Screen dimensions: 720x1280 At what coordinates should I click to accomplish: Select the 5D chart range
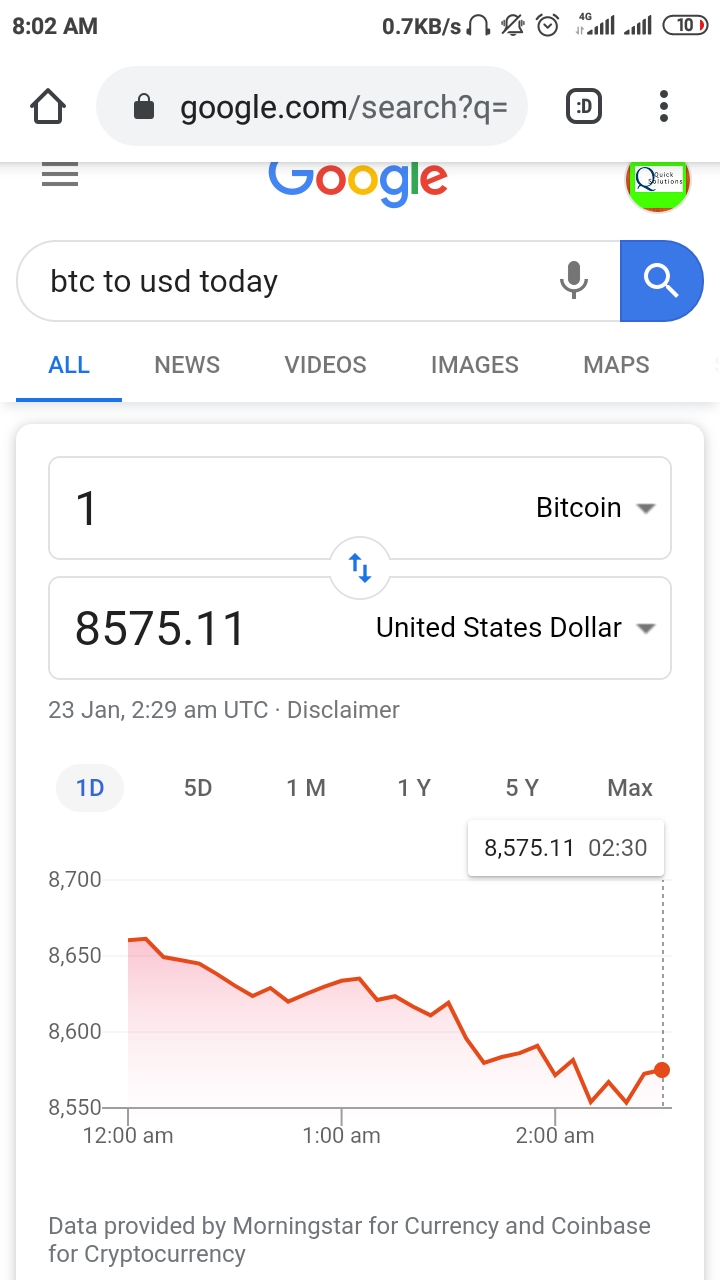(x=198, y=788)
